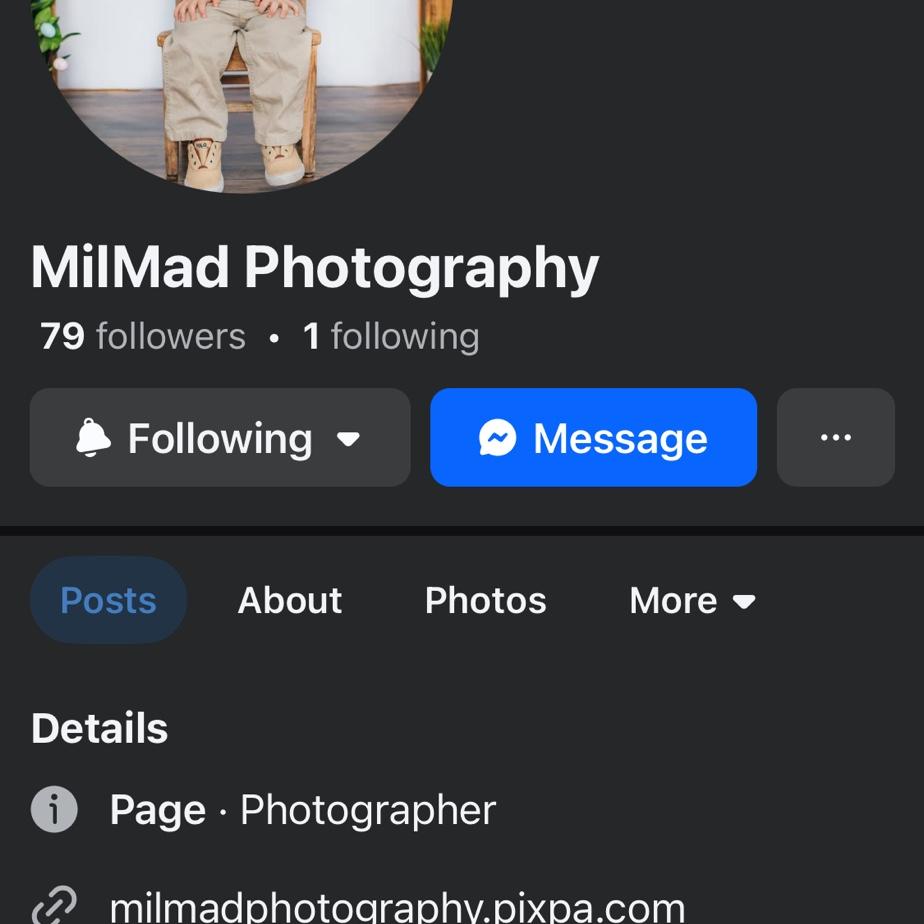The width and height of the screenshot is (924, 924).
Task: View the 79 followers list
Action: point(143,337)
